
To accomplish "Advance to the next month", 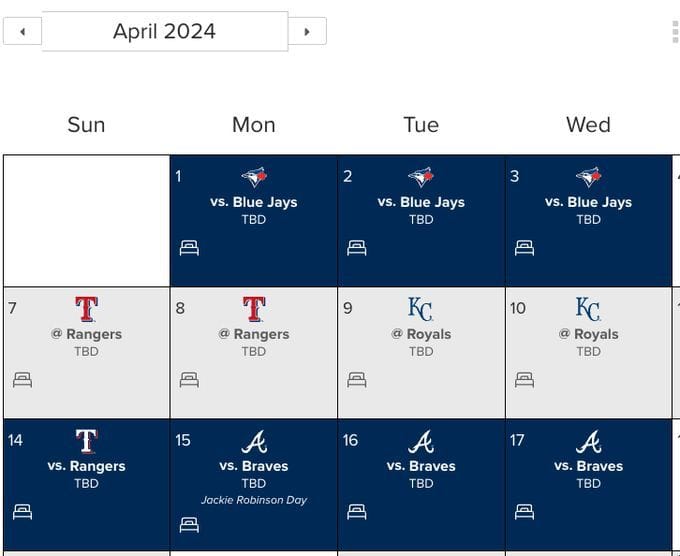I will [307, 31].
